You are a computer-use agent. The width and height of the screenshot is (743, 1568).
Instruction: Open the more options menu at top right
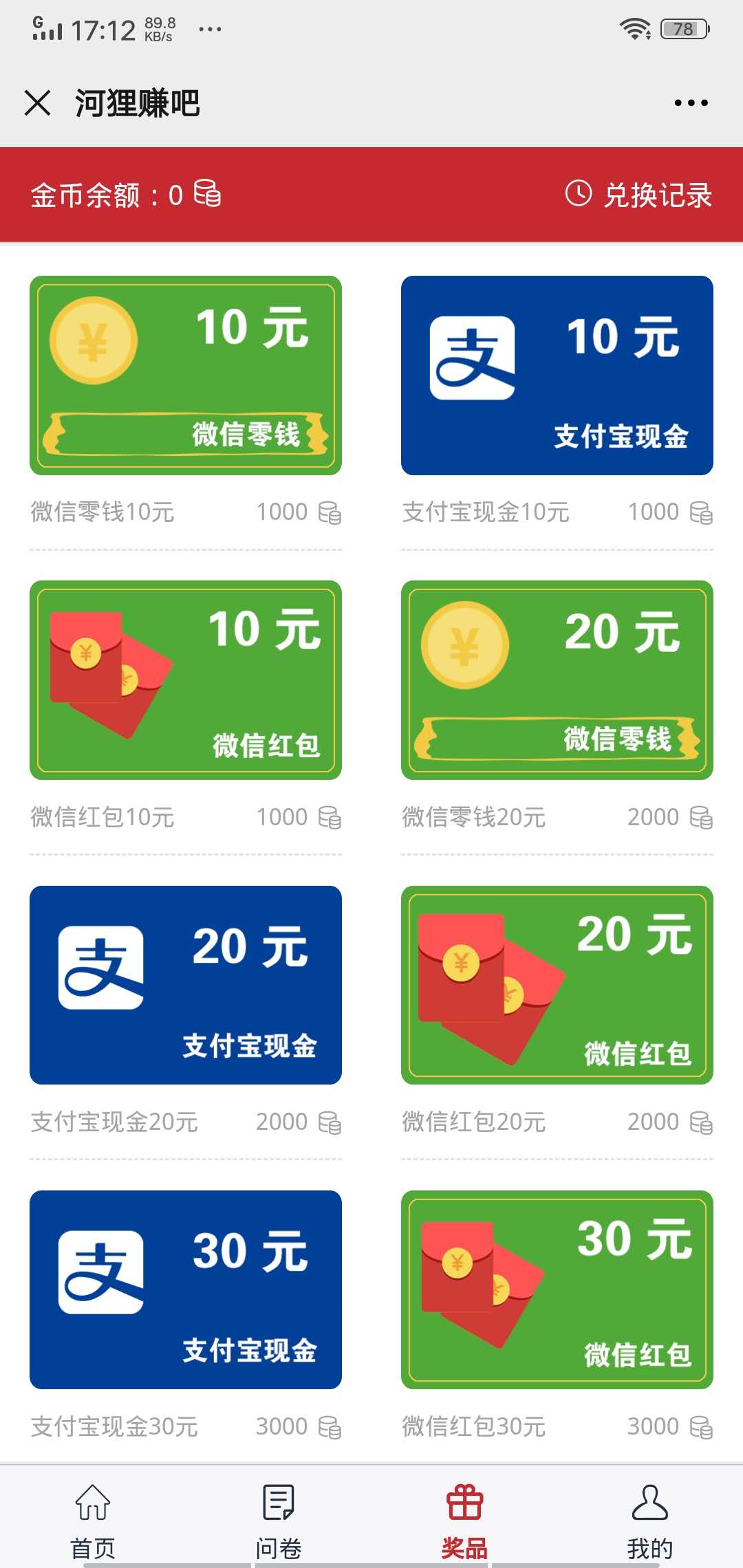(690, 103)
